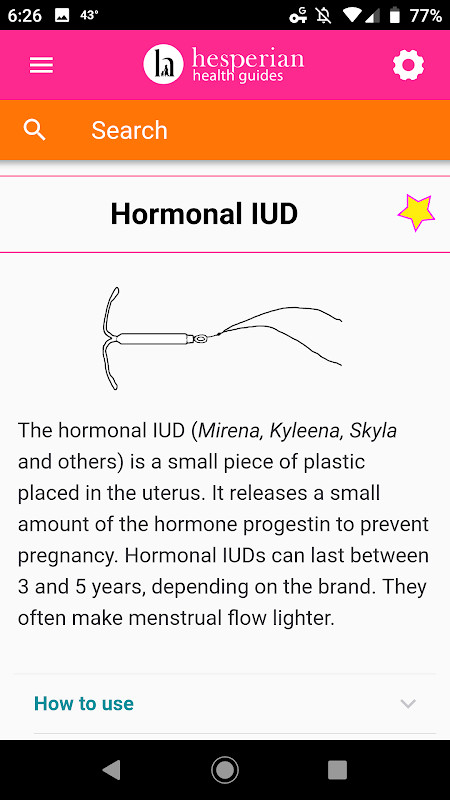450x800 pixels.
Task: Go to the home screen
Action: coord(225,770)
